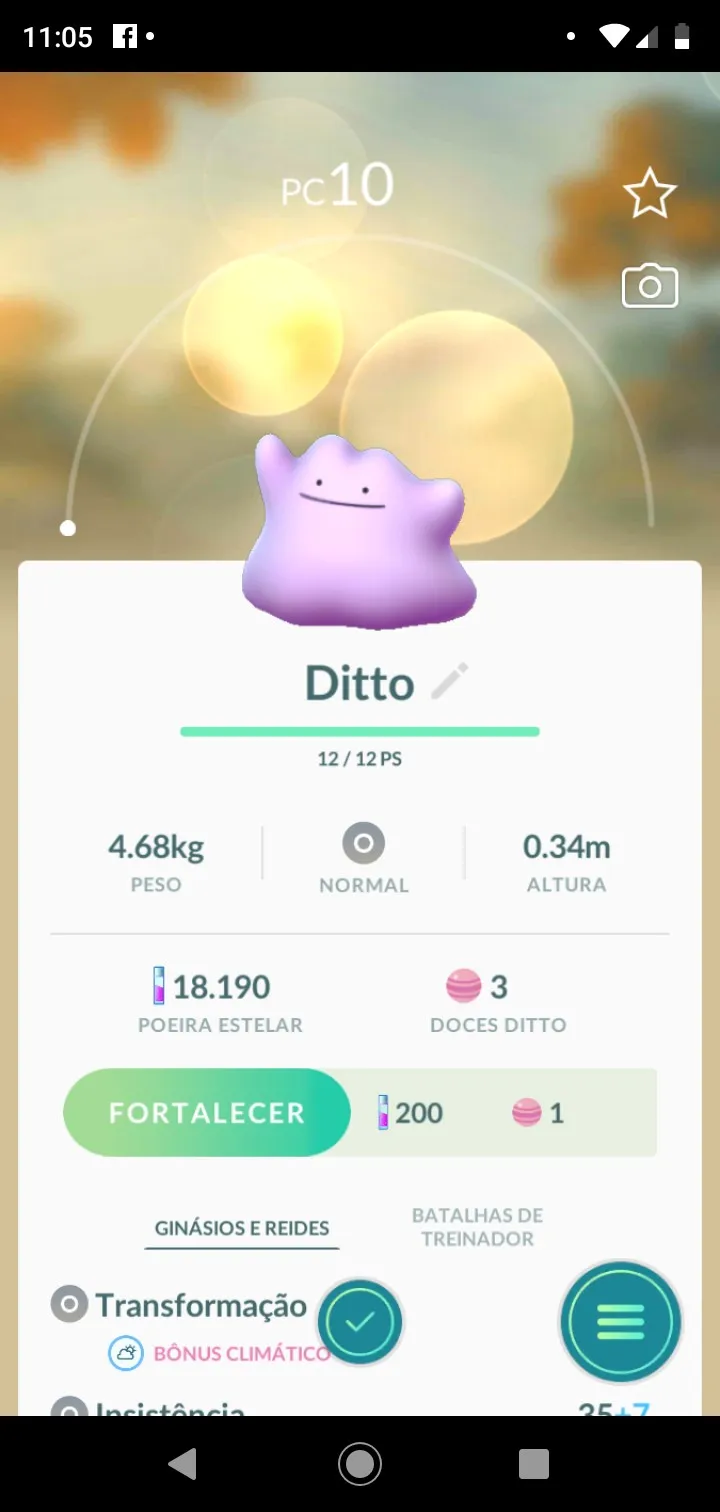Open the camera to photograph Ditto

[650, 287]
